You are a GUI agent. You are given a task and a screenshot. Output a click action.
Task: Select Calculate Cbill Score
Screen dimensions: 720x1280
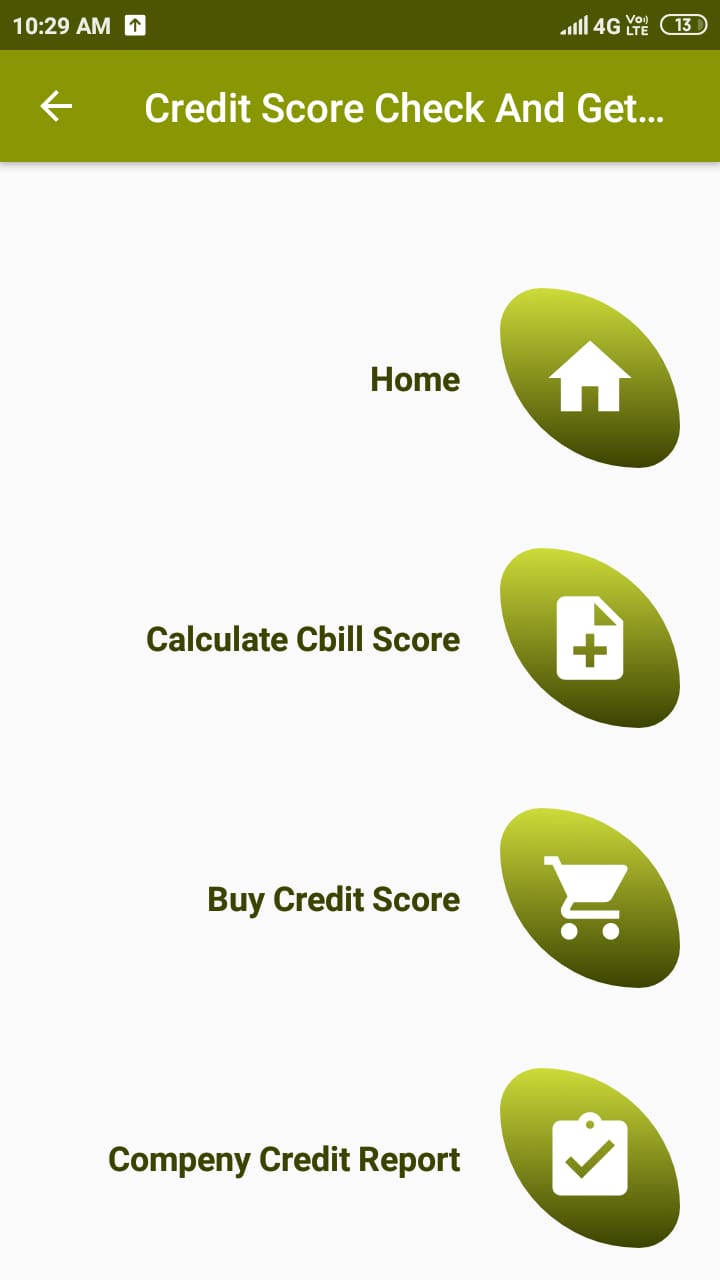pyautogui.click(x=589, y=638)
